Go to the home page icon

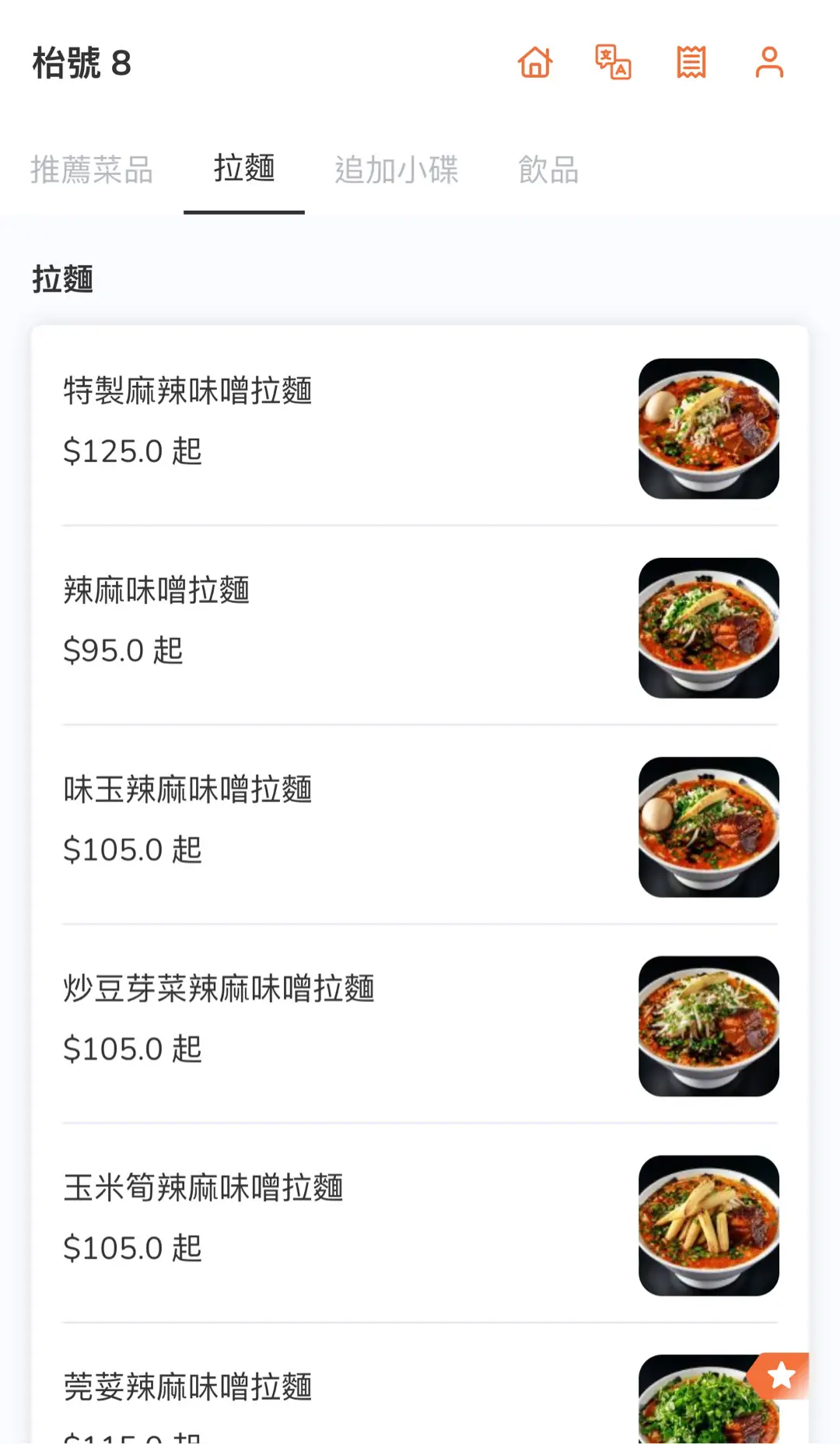535,62
